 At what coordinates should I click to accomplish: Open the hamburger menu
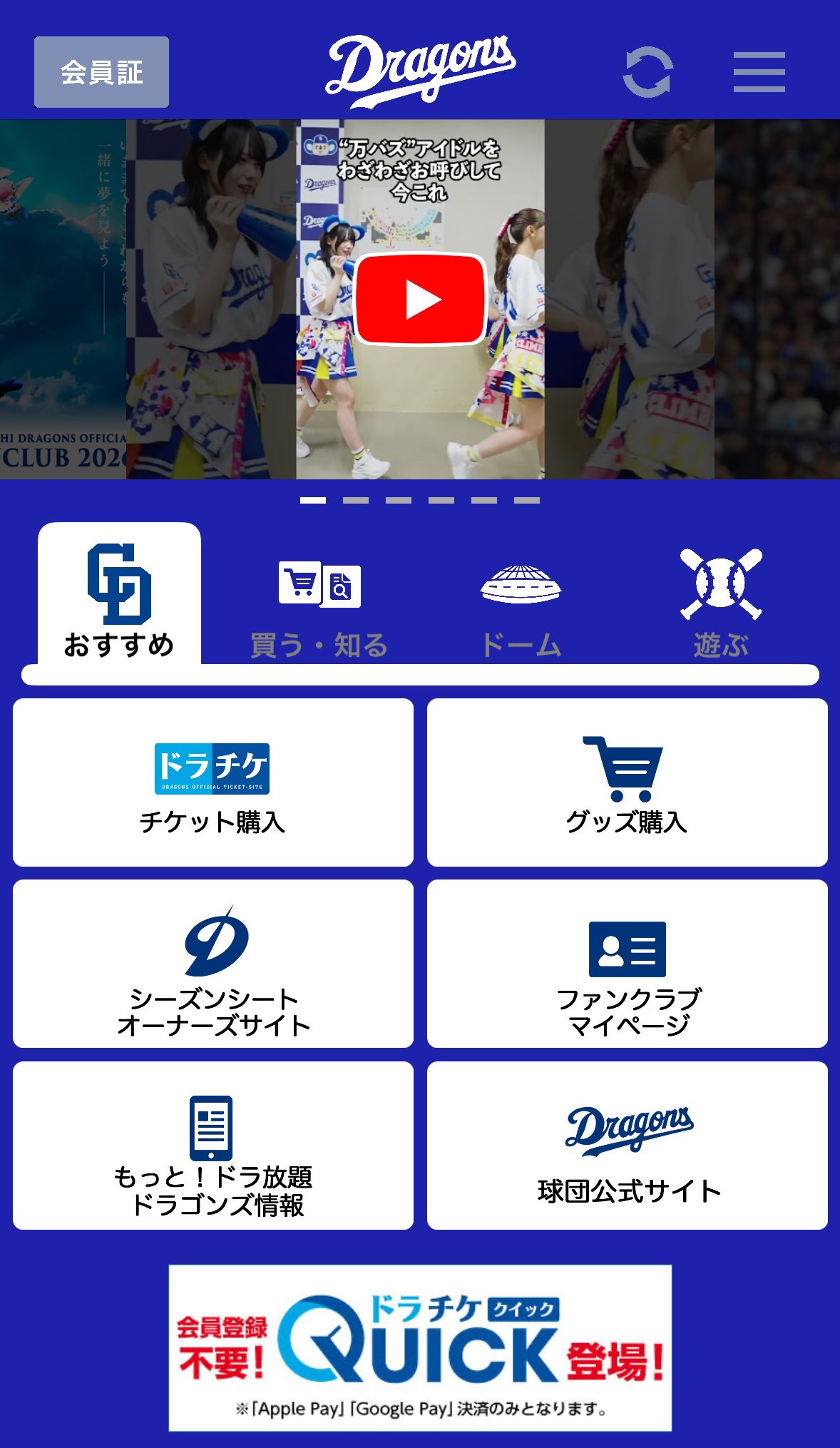coord(759,72)
